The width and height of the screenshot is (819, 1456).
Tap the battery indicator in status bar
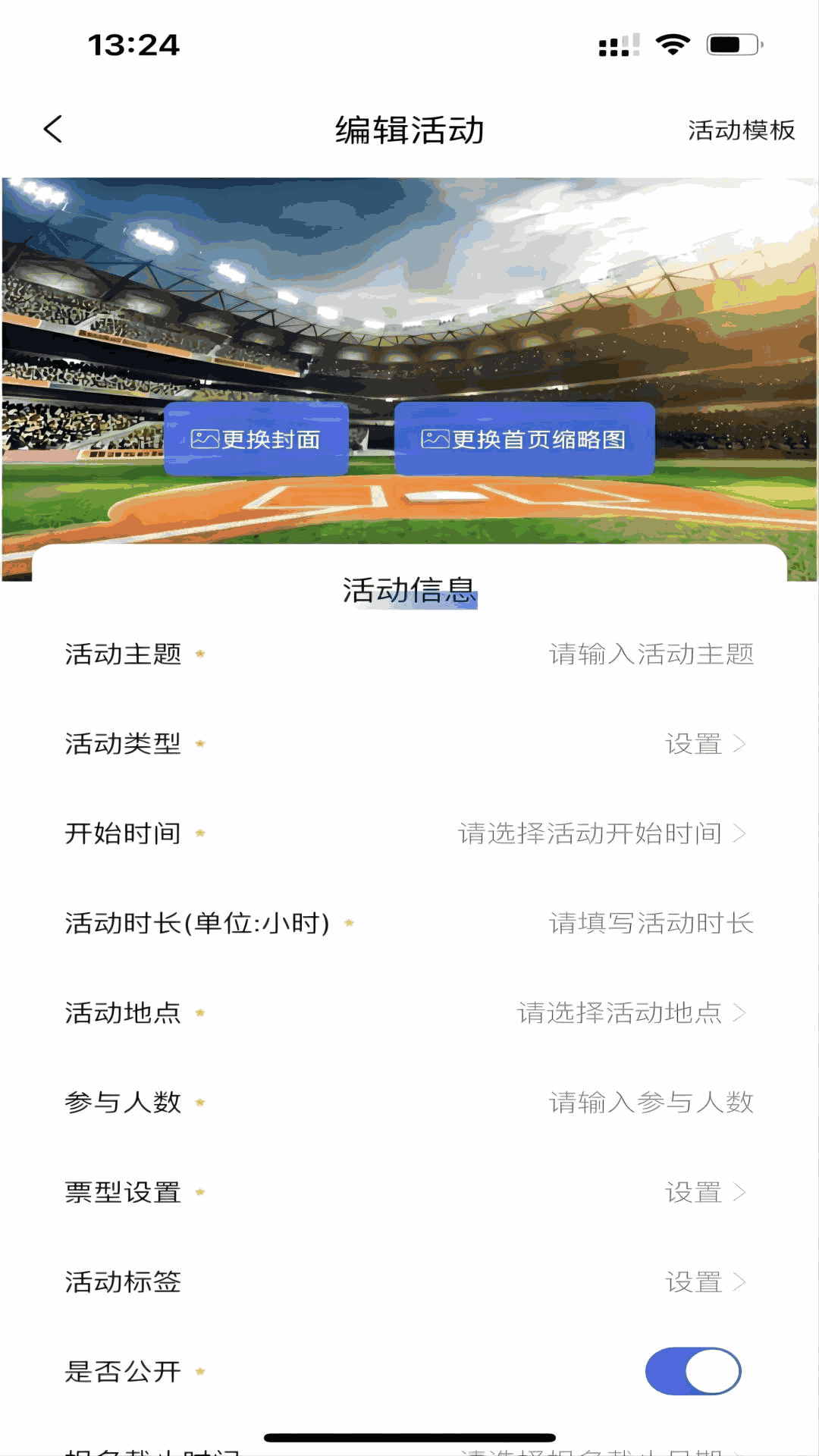732,45
